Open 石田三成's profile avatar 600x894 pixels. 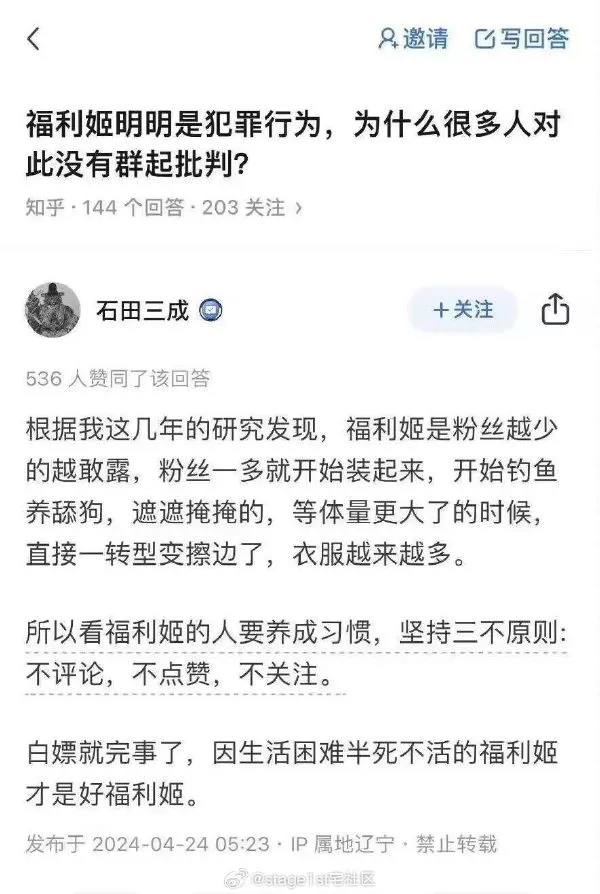(x=52, y=310)
